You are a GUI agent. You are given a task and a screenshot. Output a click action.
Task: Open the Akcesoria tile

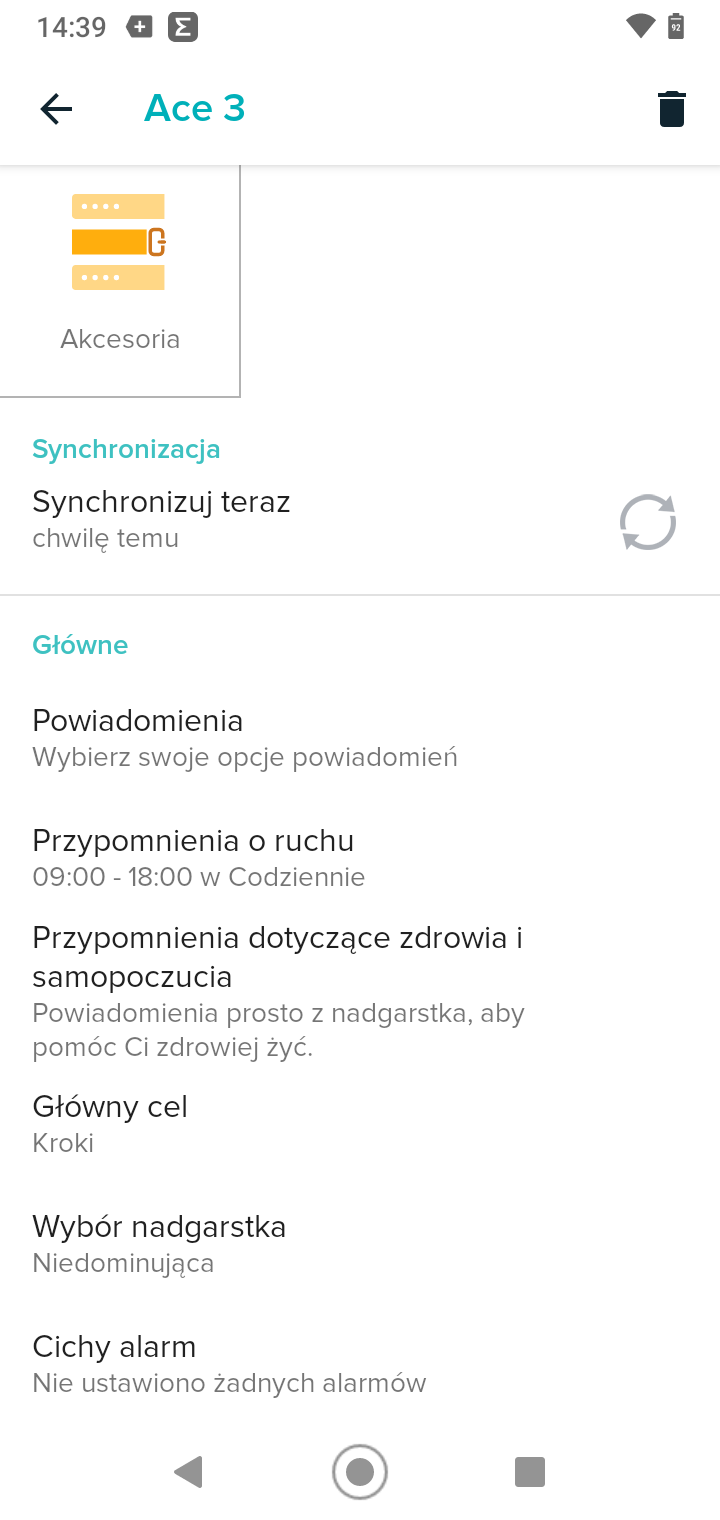120,281
